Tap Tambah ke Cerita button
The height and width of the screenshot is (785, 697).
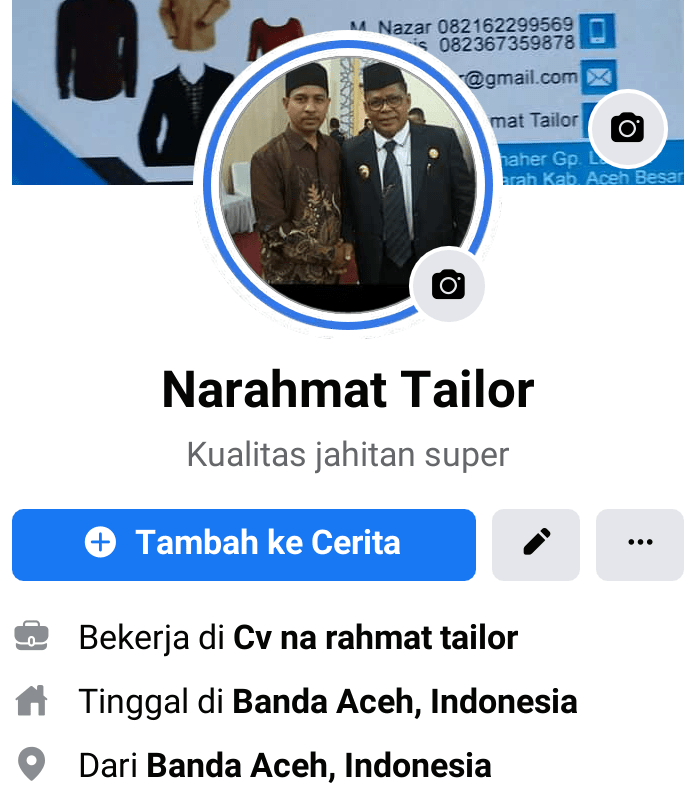click(x=244, y=544)
